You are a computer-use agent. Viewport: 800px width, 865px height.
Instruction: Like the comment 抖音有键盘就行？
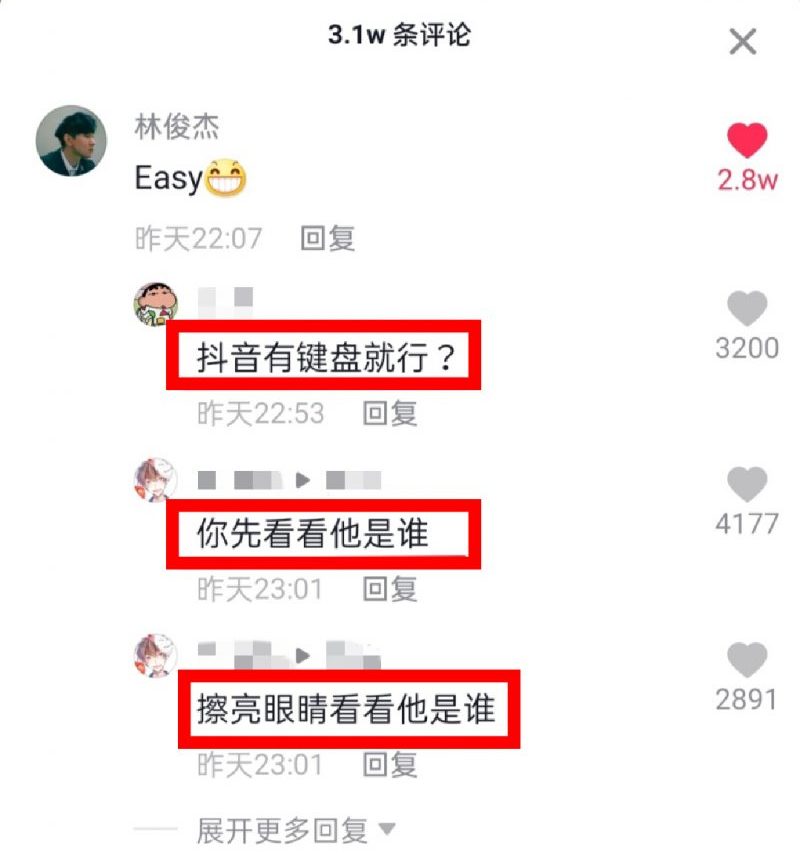[x=746, y=309]
